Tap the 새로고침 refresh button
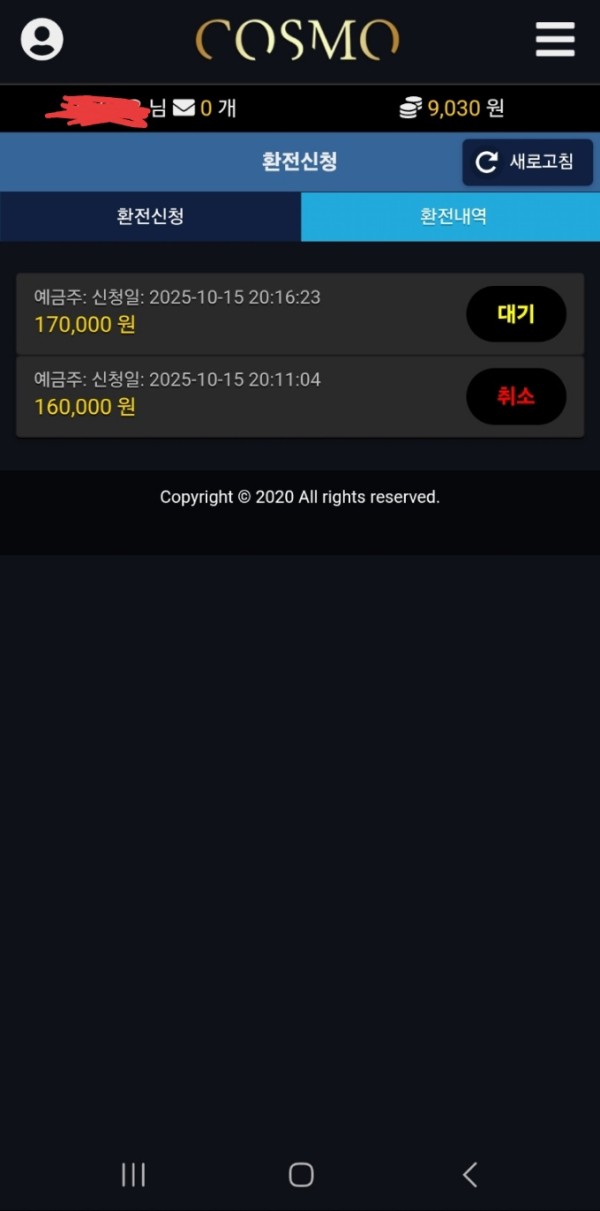This screenshot has height=1211, width=600. [x=527, y=162]
